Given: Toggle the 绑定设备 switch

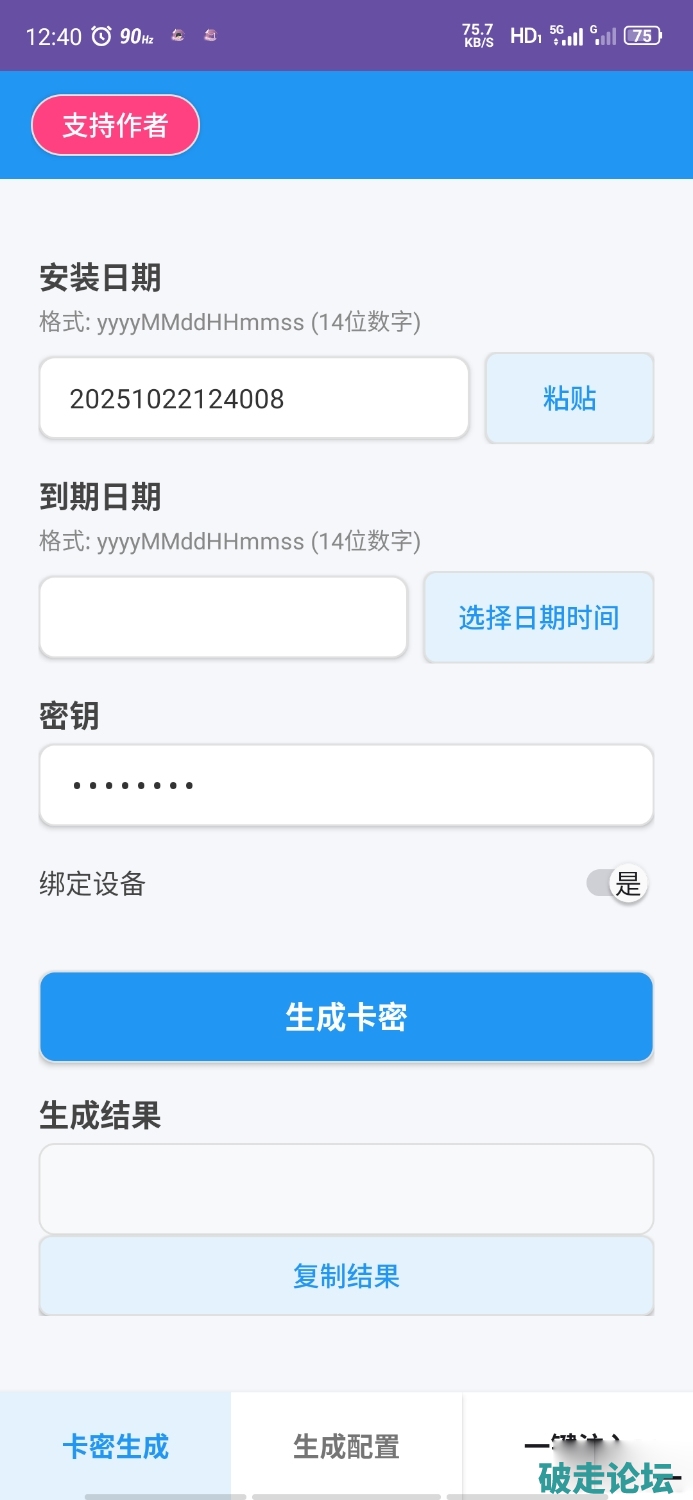Looking at the screenshot, I should click(x=617, y=884).
